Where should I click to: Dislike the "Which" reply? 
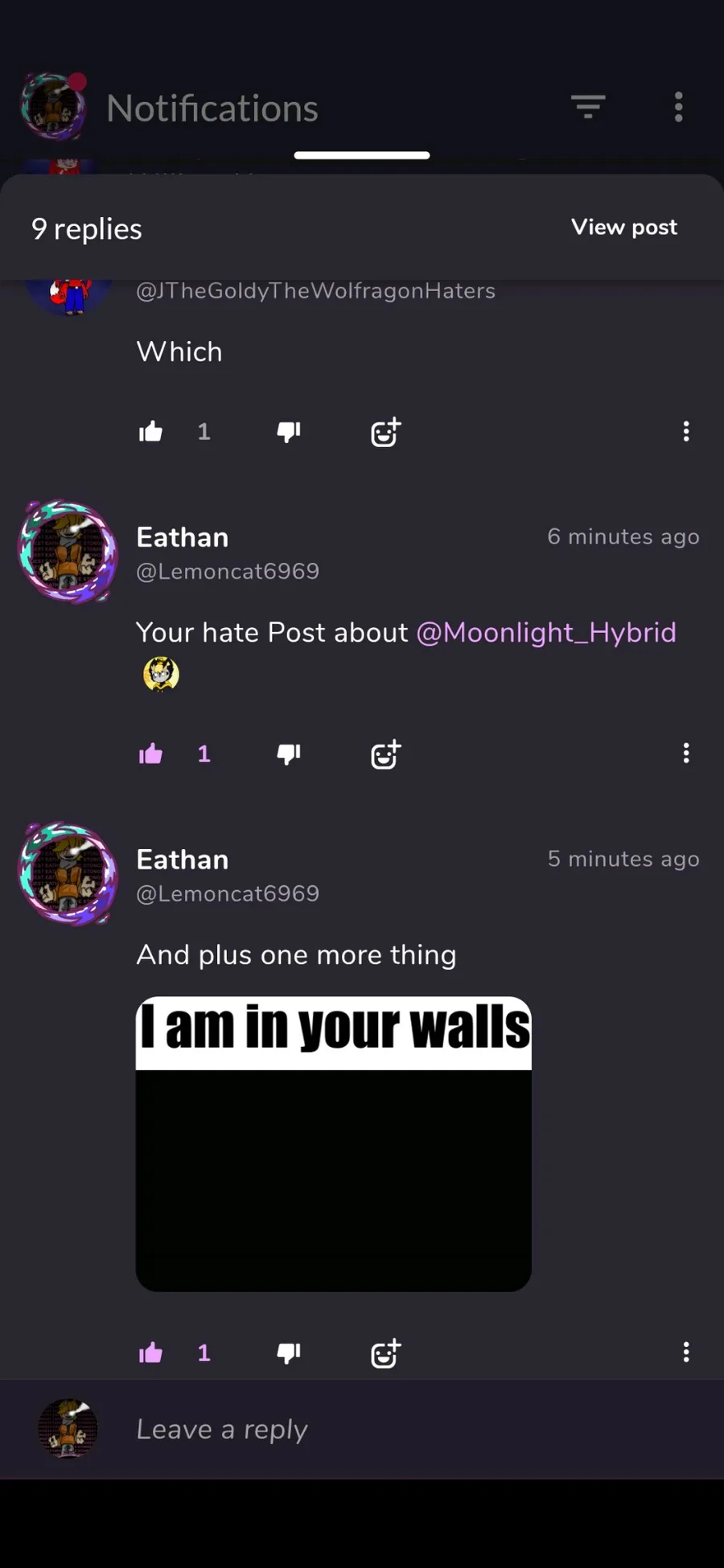[x=289, y=432]
